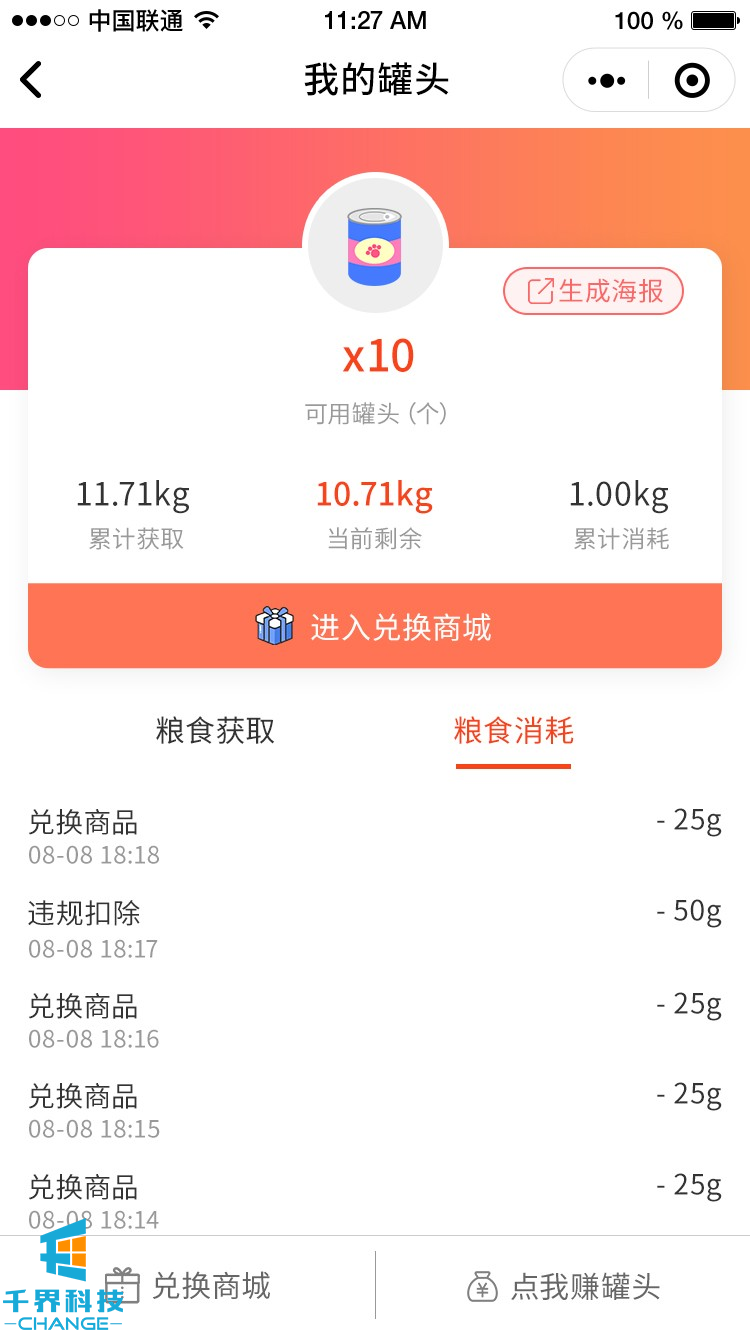Enter the mall via 进入兑换商城
Screen dimensions: 750x1334
375,627
